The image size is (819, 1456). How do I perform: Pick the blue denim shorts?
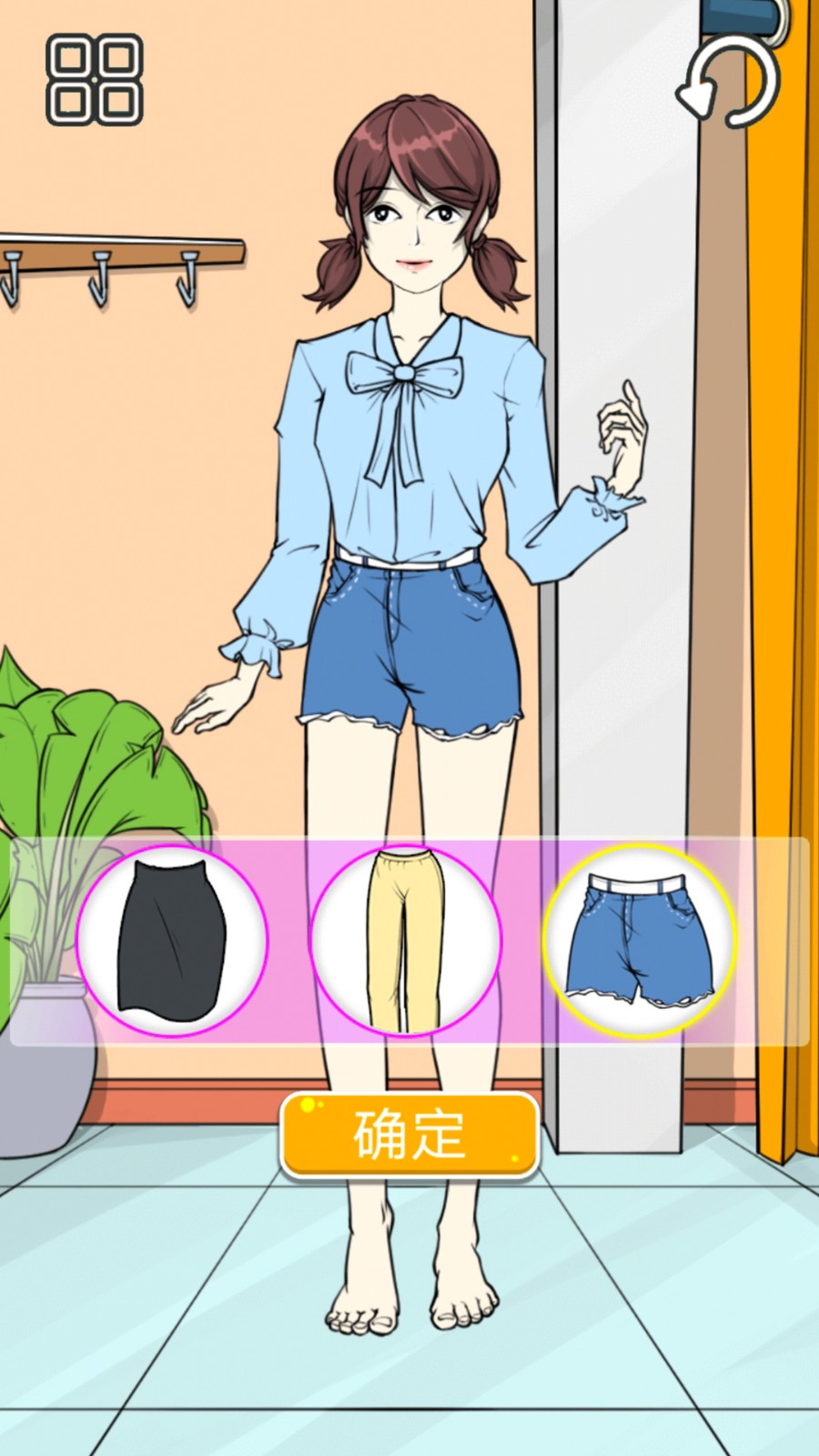(x=639, y=939)
